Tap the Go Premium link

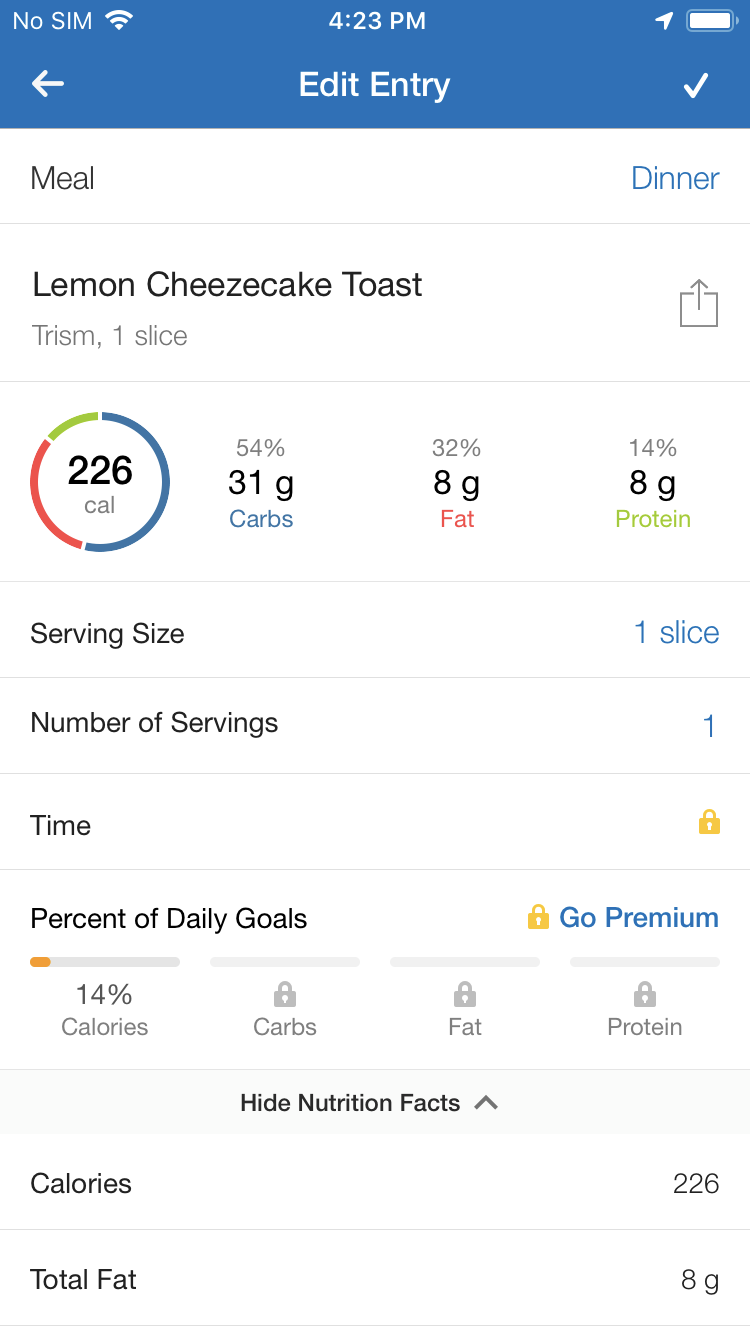click(x=623, y=917)
